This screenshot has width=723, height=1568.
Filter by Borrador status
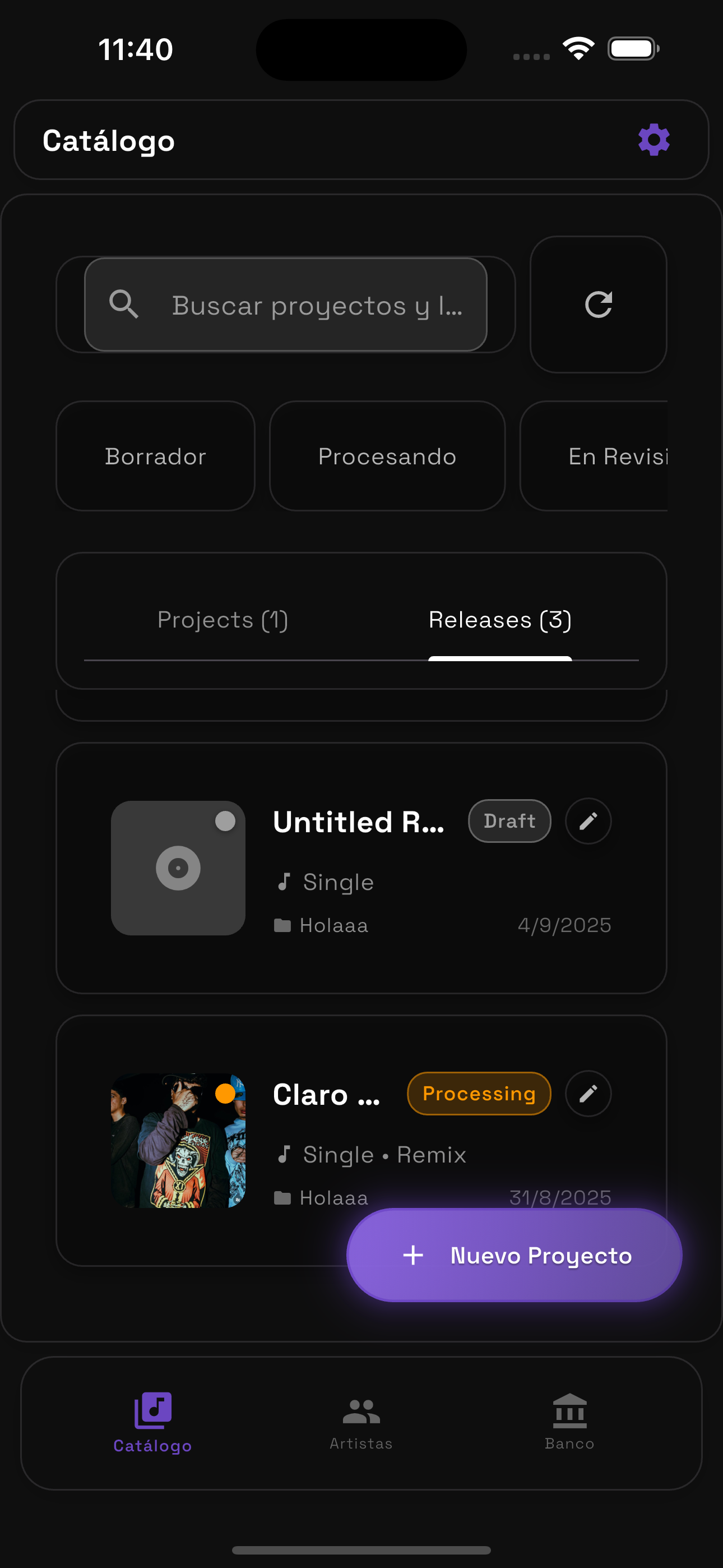(155, 456)
